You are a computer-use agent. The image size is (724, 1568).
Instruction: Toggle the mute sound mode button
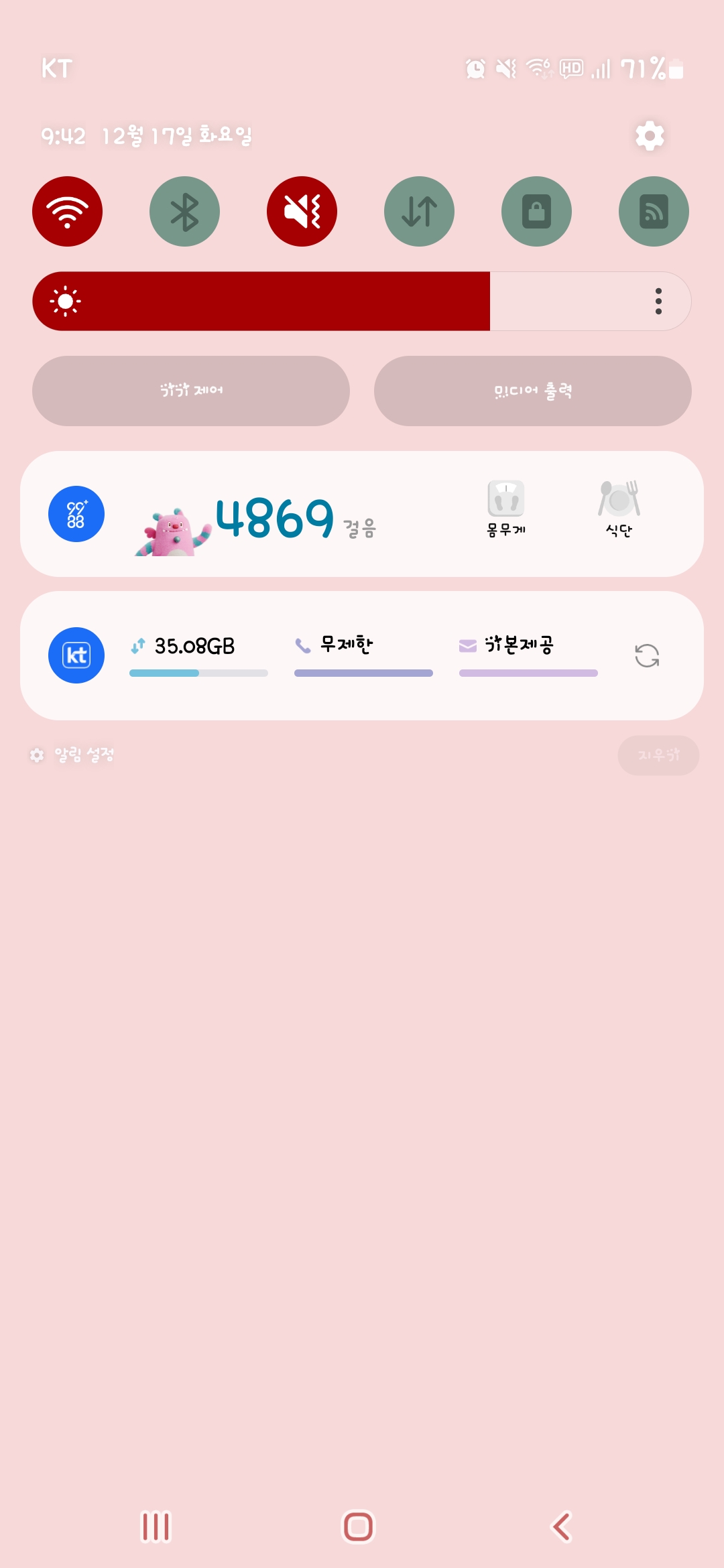(302, 212)
